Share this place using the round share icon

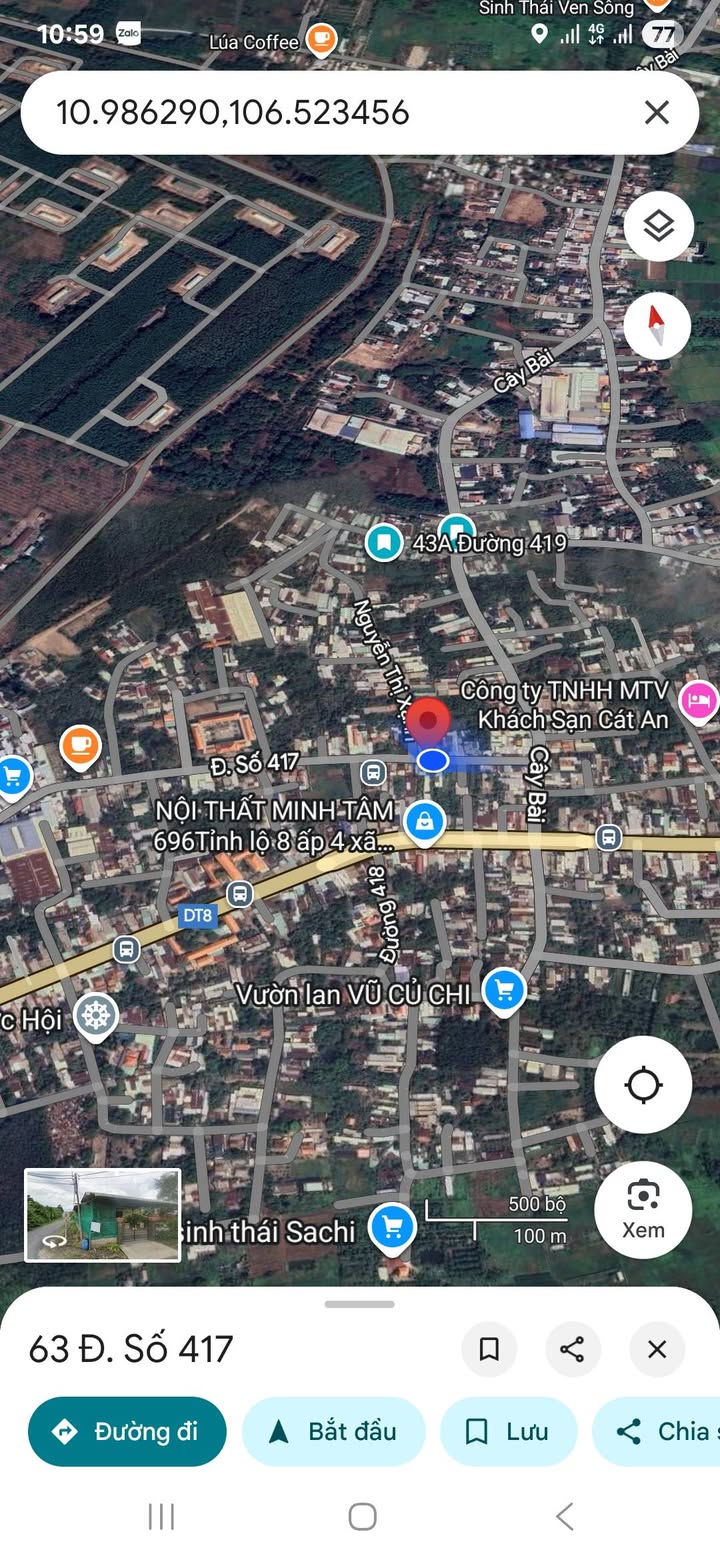(573, 1349)
